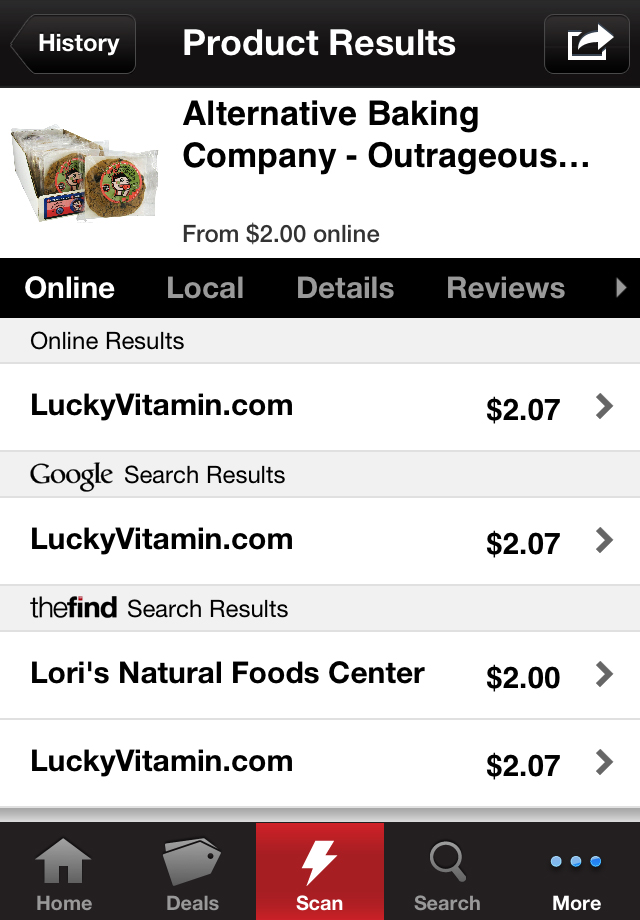Open the Deals tab
The image size is (640, 920).
pyautogui.click(x=192, y=873)
